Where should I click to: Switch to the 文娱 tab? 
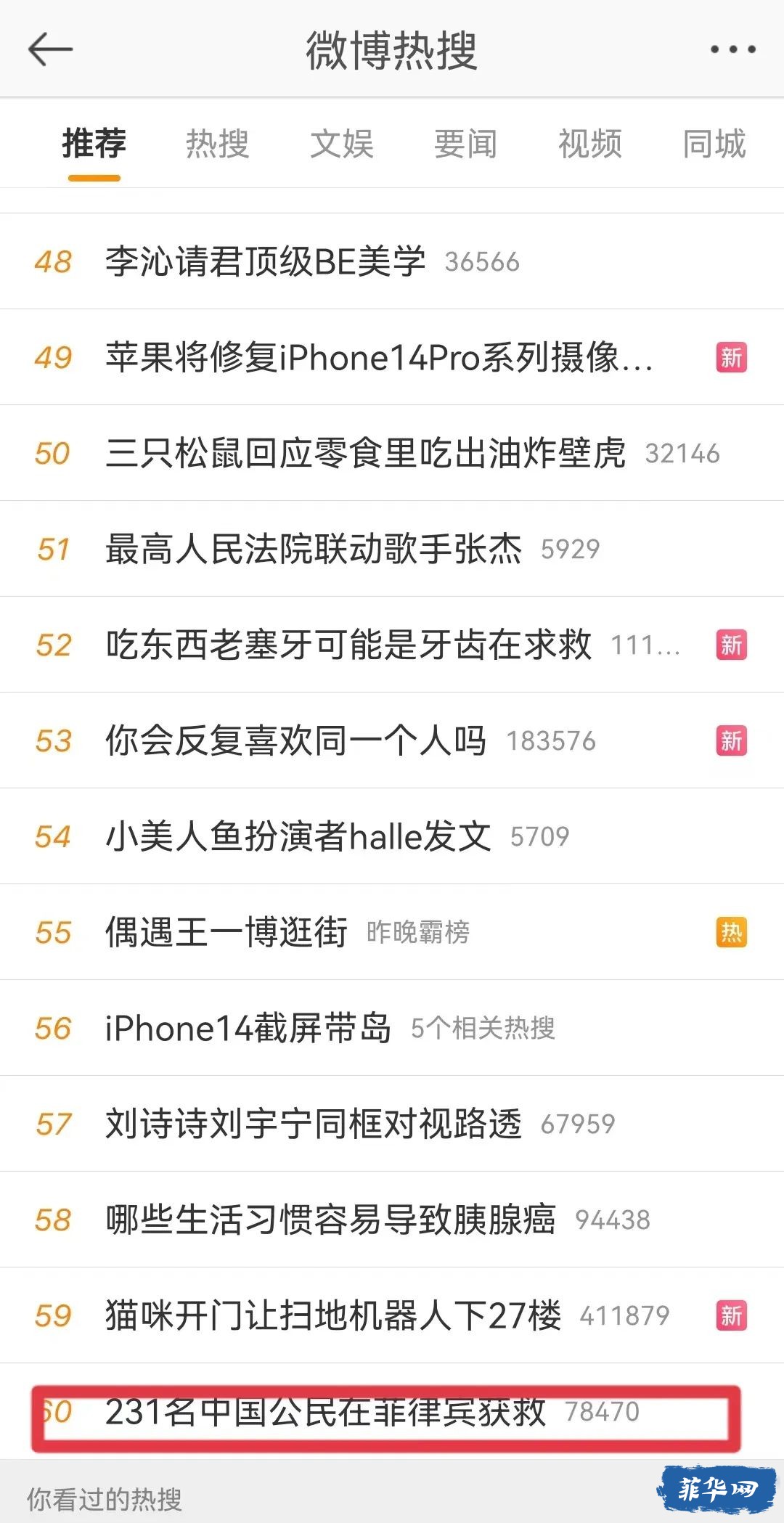pyautogui.click(x=341, y=143)
